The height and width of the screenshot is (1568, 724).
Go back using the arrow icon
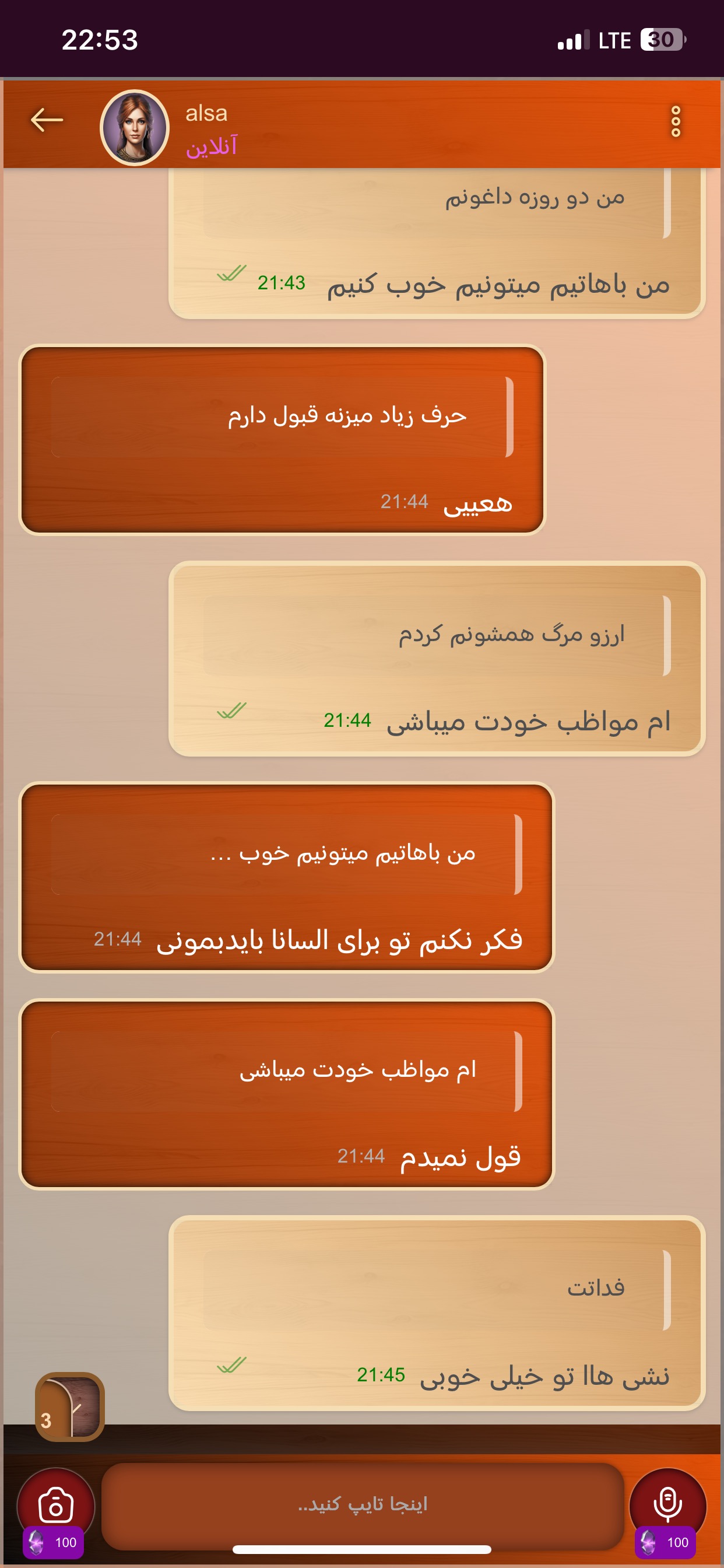(x=47, y=120)
